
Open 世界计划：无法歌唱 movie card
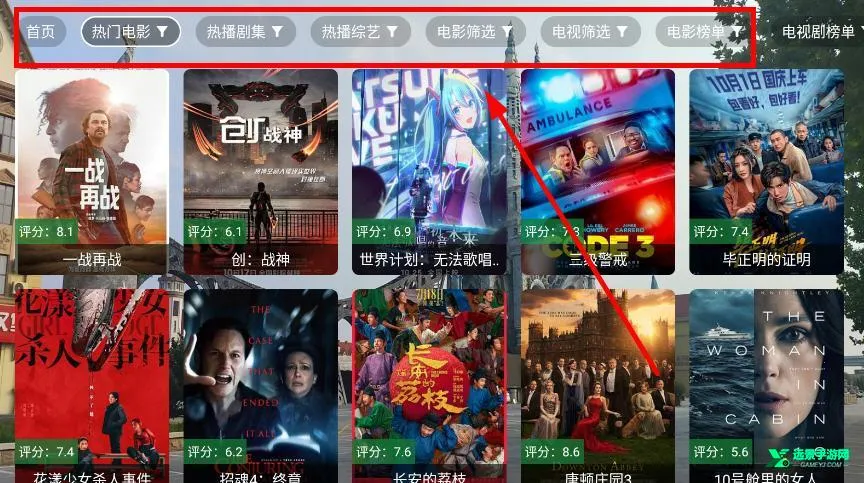pyautogui.click(x=429, y=170)
